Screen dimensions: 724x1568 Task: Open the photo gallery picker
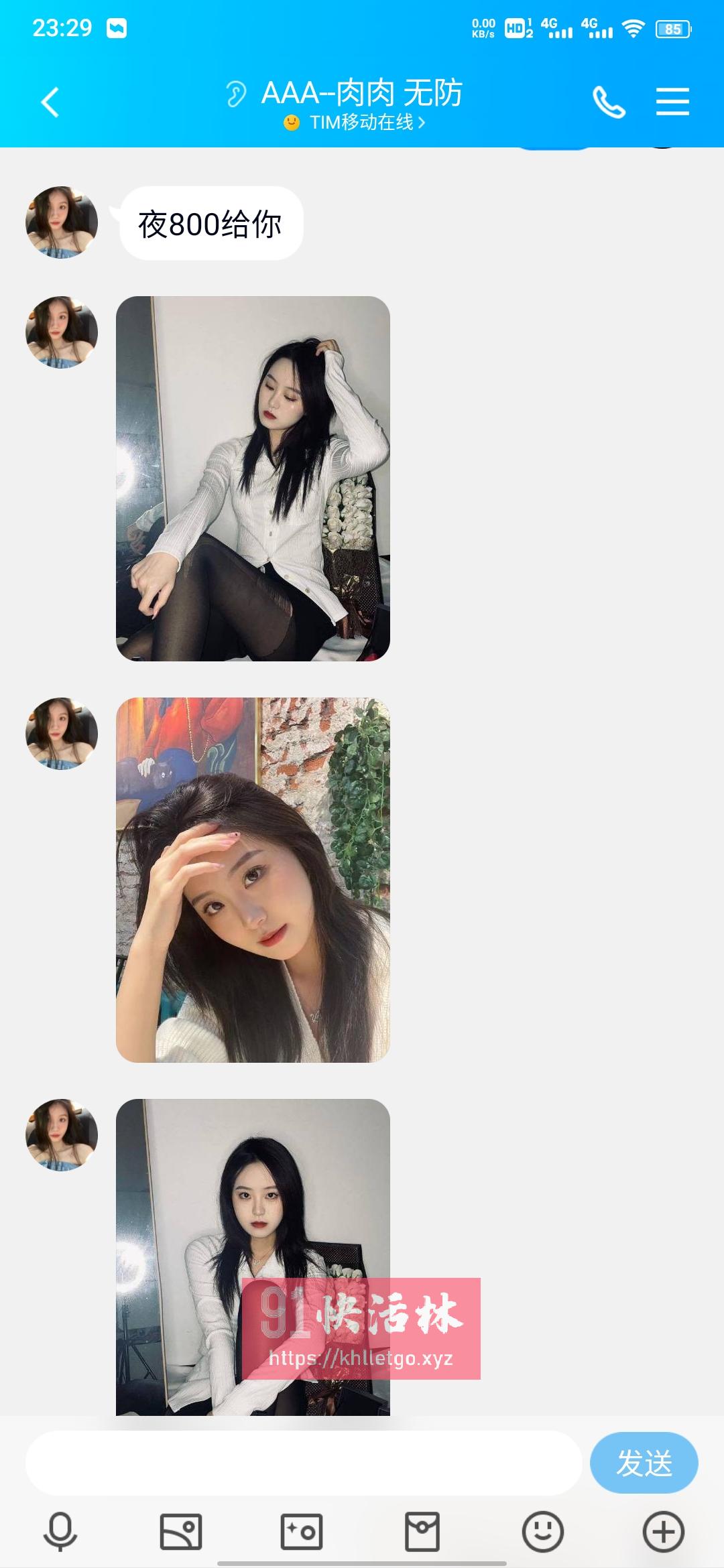tap(181, 1532)
